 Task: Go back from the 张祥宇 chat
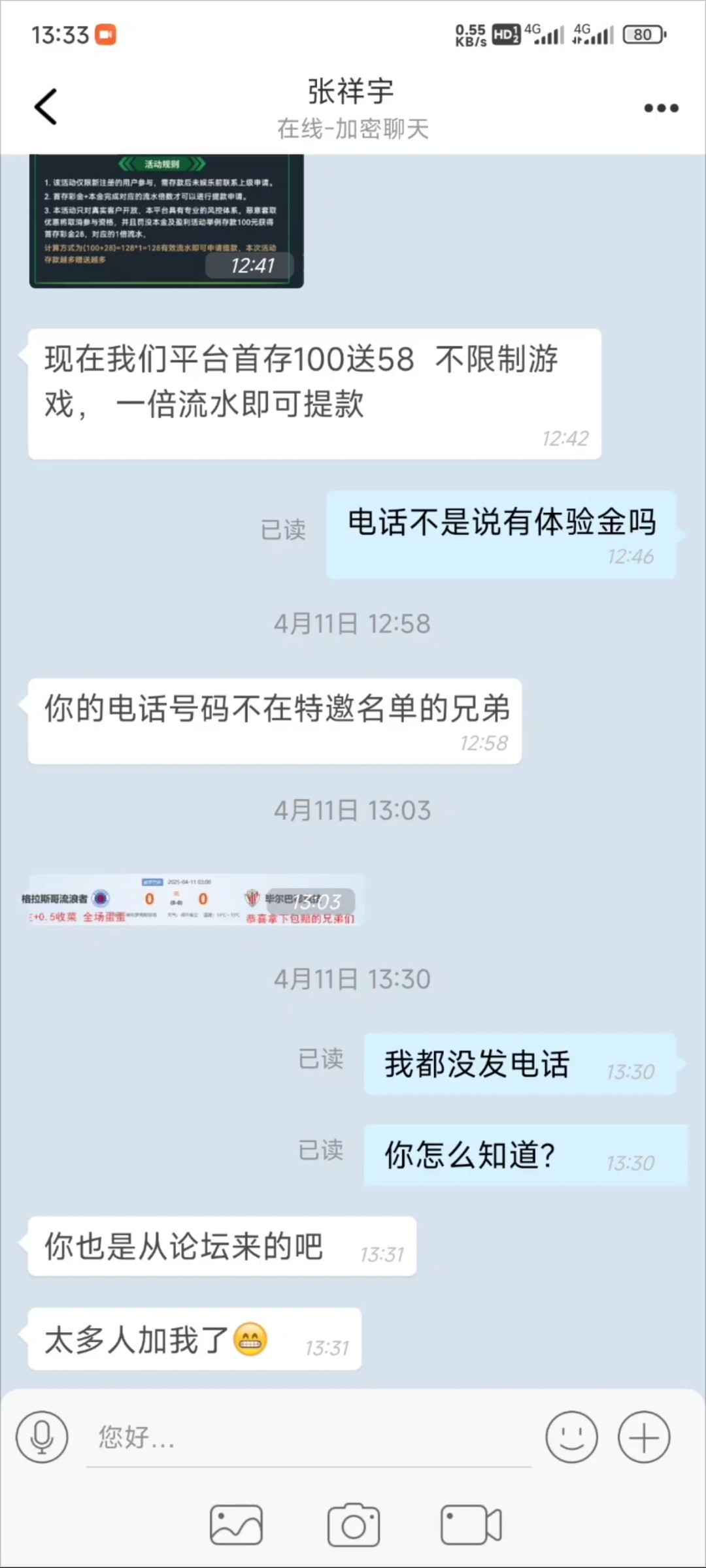[x=46, y=107]
